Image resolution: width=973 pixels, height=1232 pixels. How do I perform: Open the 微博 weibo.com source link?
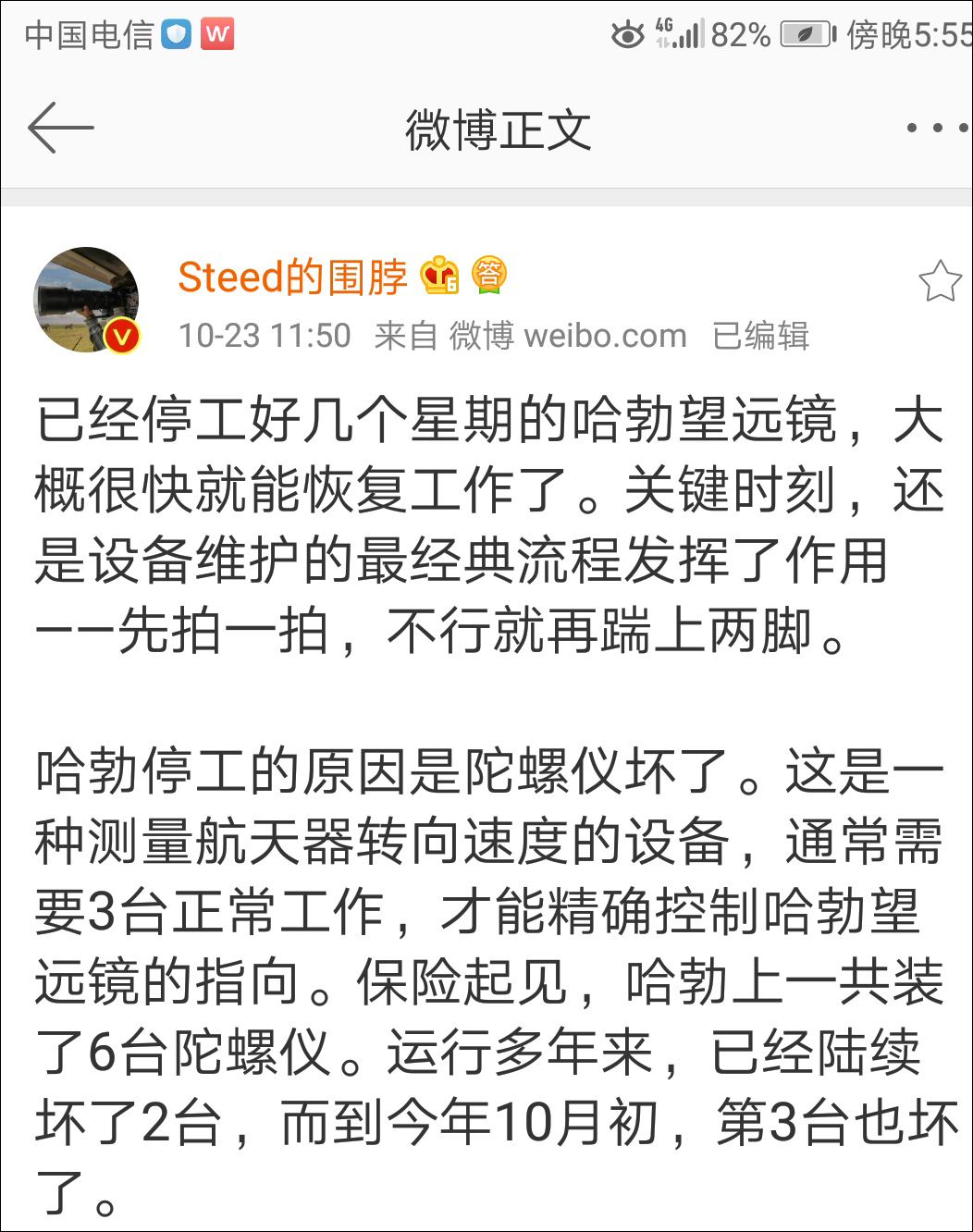[x=567, y=335]
